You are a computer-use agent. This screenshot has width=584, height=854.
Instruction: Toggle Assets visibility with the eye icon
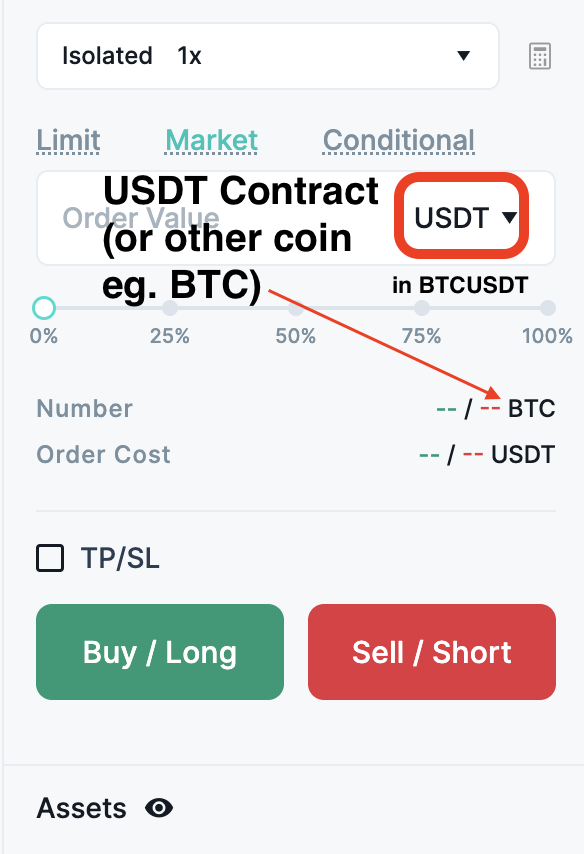coord(159,808)
